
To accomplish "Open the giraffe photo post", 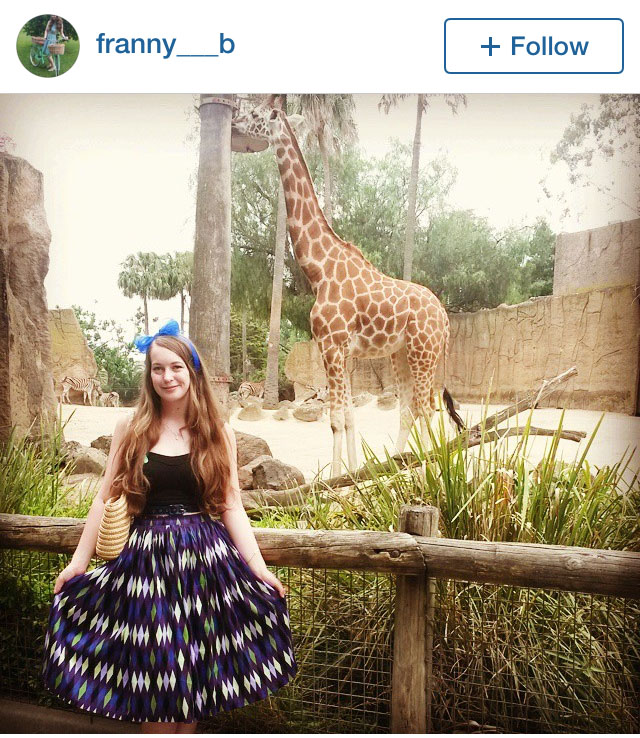I will click(320, 415).
